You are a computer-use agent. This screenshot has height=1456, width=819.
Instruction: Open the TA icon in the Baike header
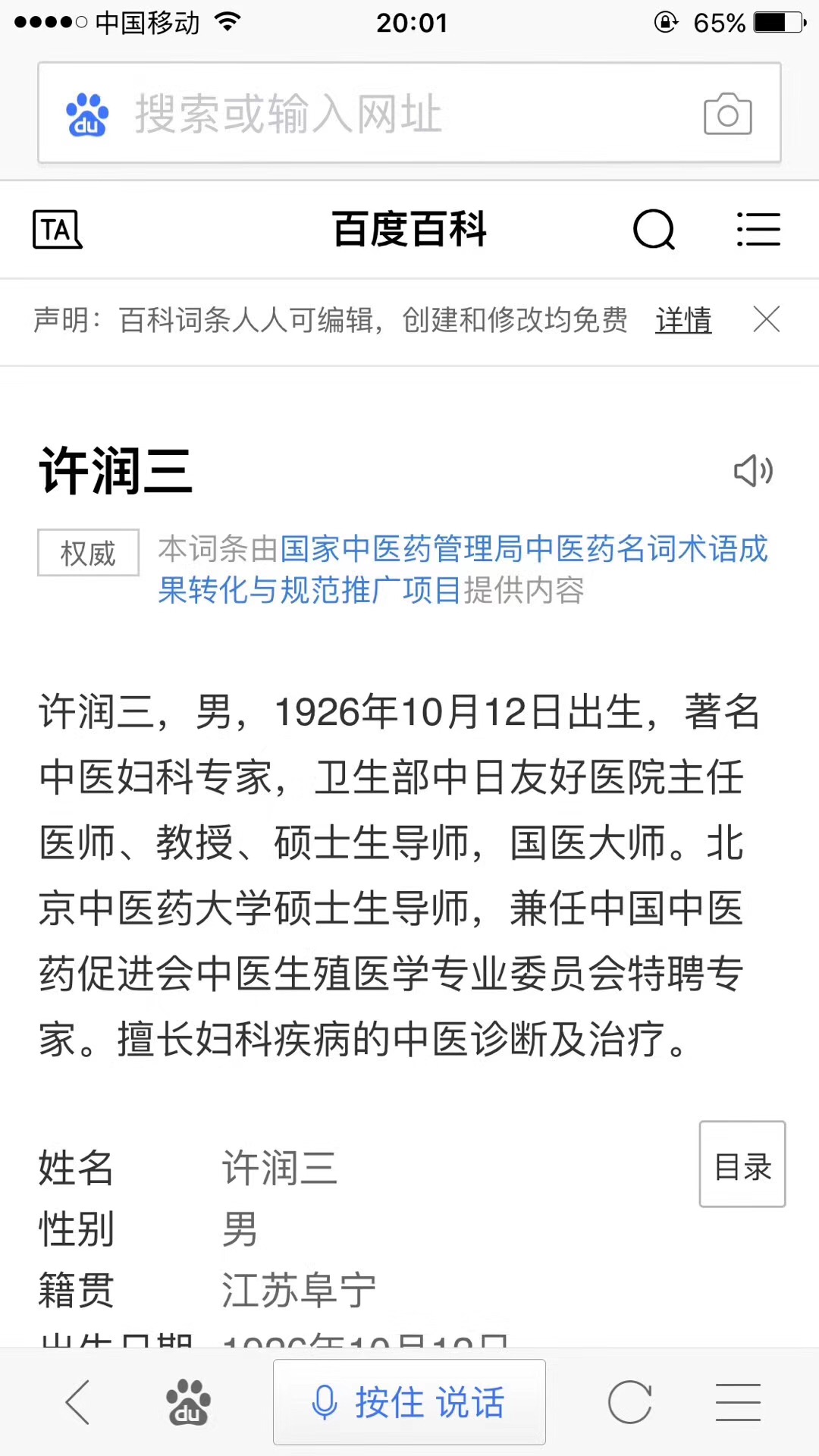(x=58, y=229)
